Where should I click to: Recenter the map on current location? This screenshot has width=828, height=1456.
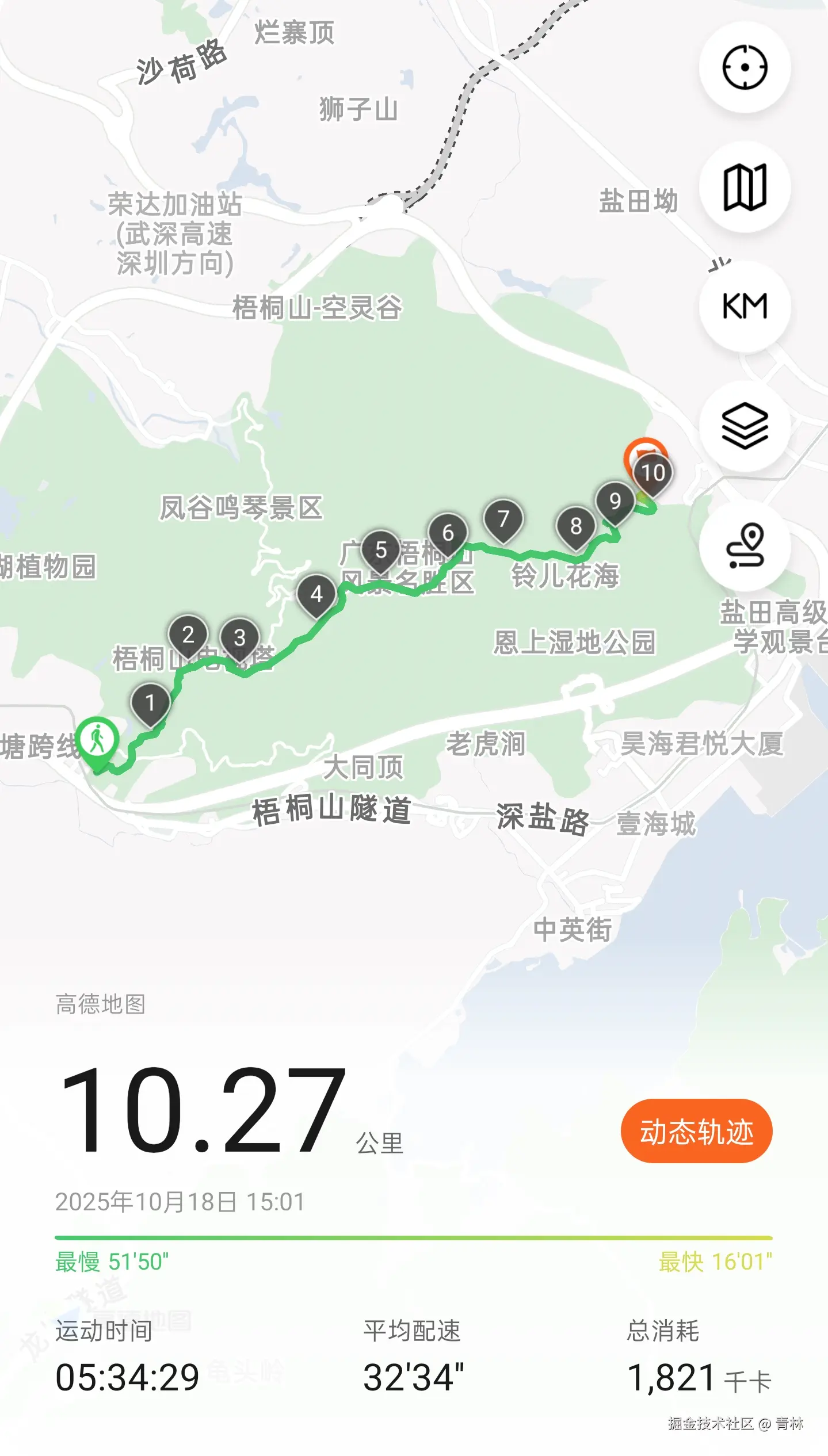(x=744, y=66)
